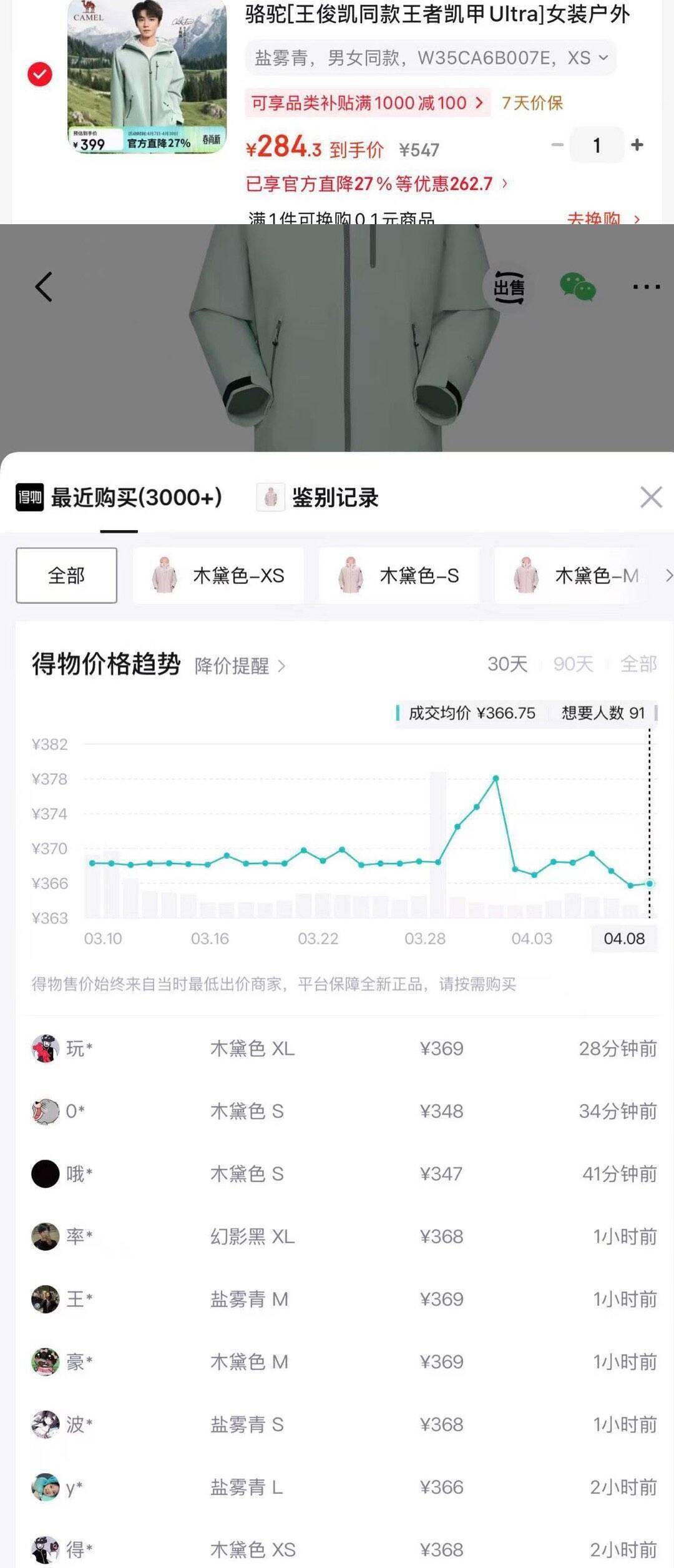Viewport: 674px width, 1568px height.
Task: Open the 盐雾青 XS variant dropdown
Action: click(x=431, y=58)
